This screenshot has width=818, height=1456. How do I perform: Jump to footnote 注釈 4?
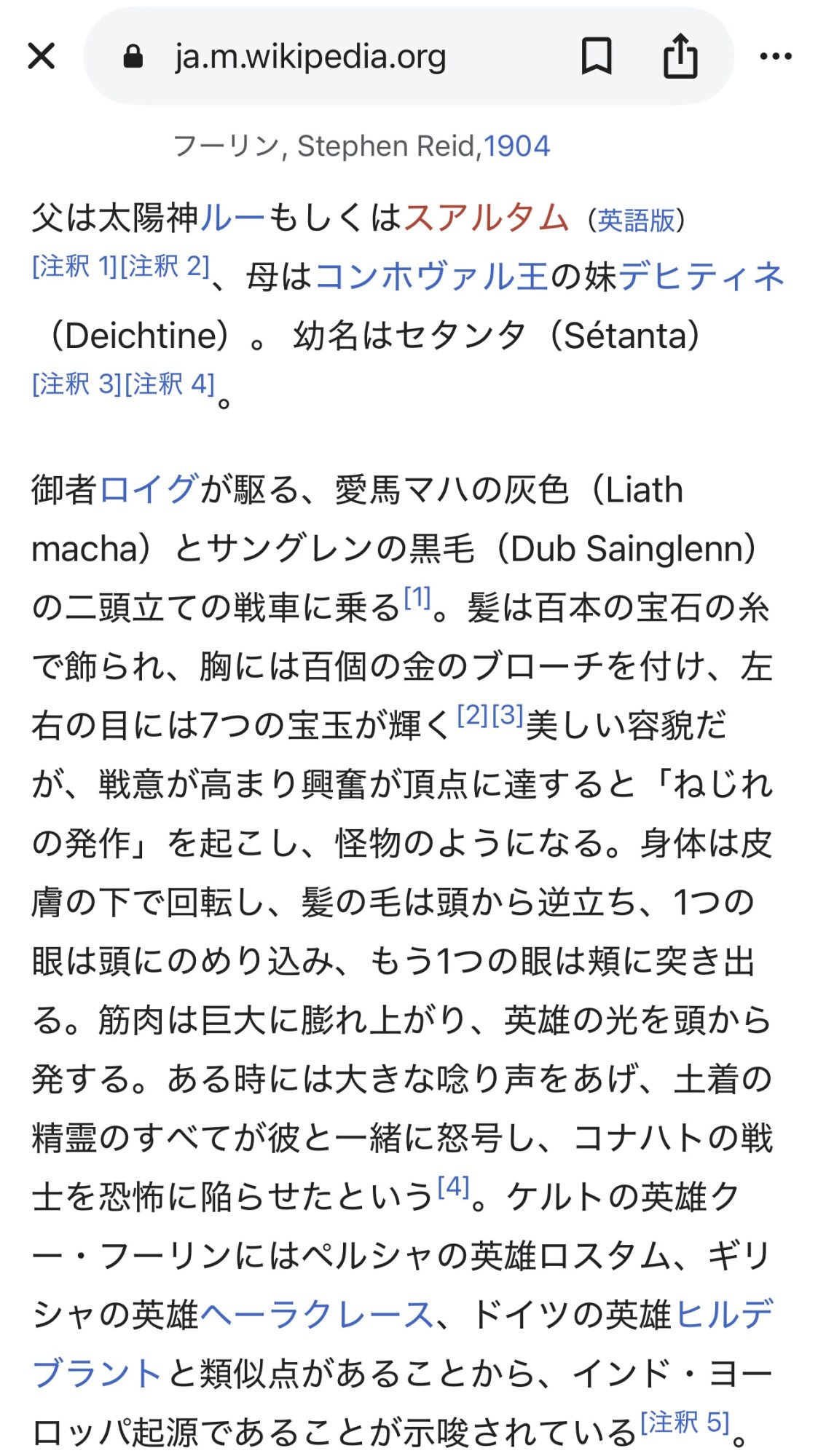170,384
